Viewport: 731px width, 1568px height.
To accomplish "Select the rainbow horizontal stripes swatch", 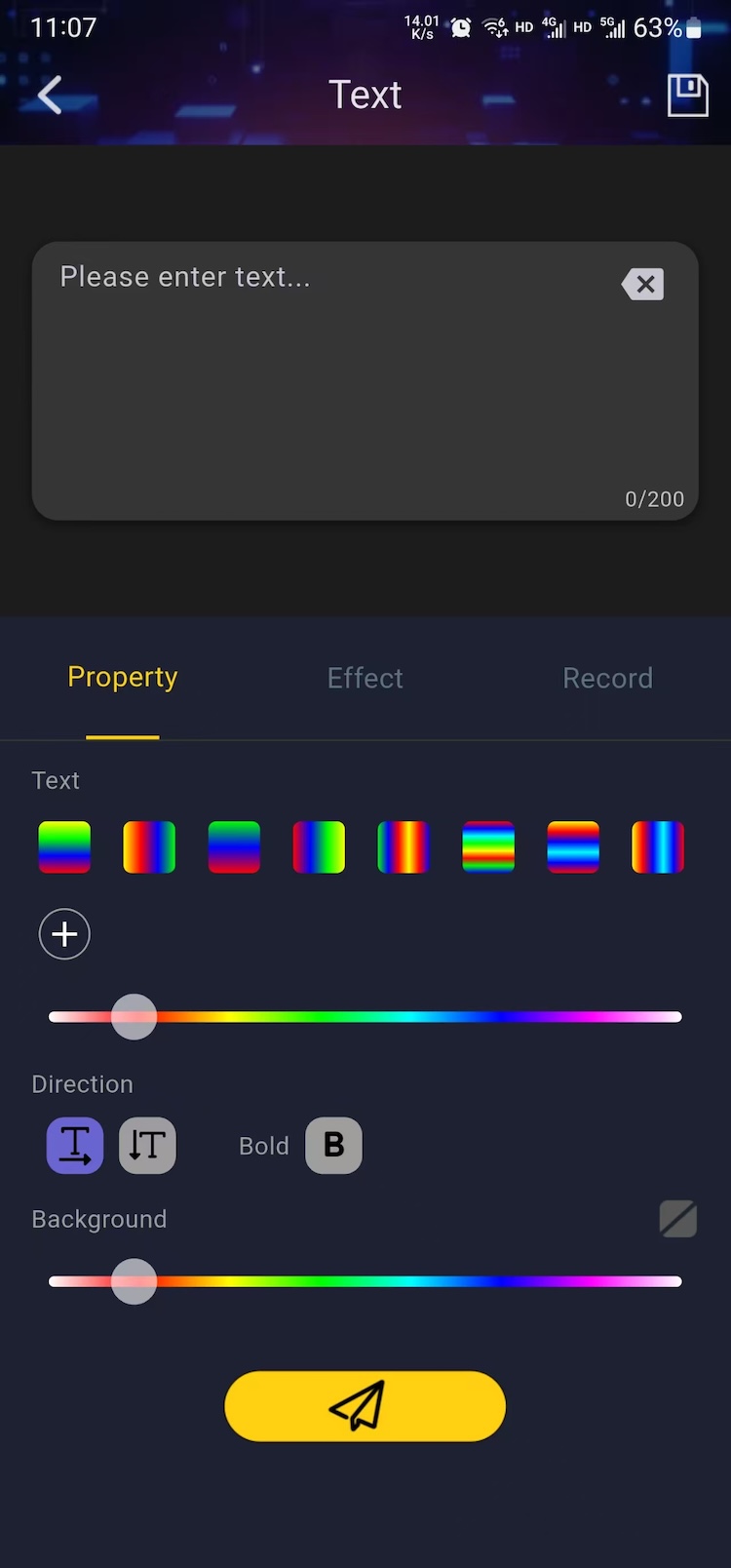I will (x=487, y=846).
